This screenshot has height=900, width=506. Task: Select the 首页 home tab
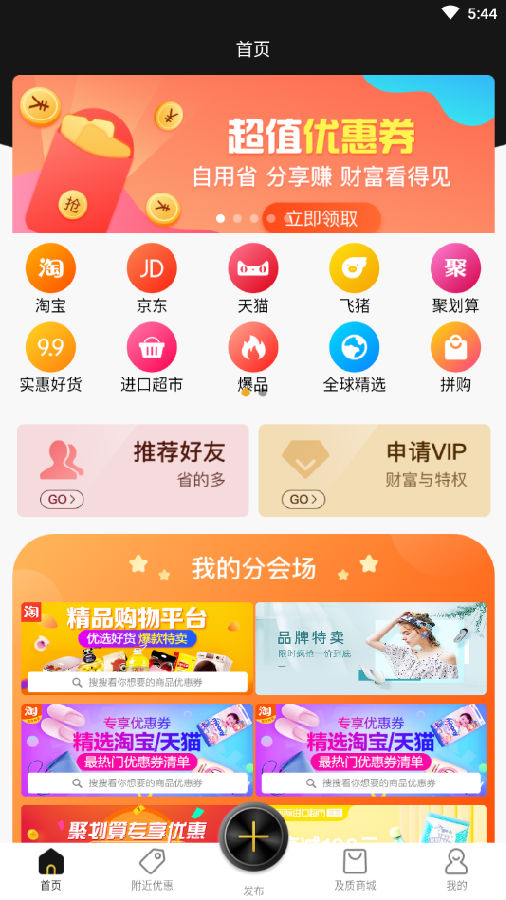tap(50, 870)
